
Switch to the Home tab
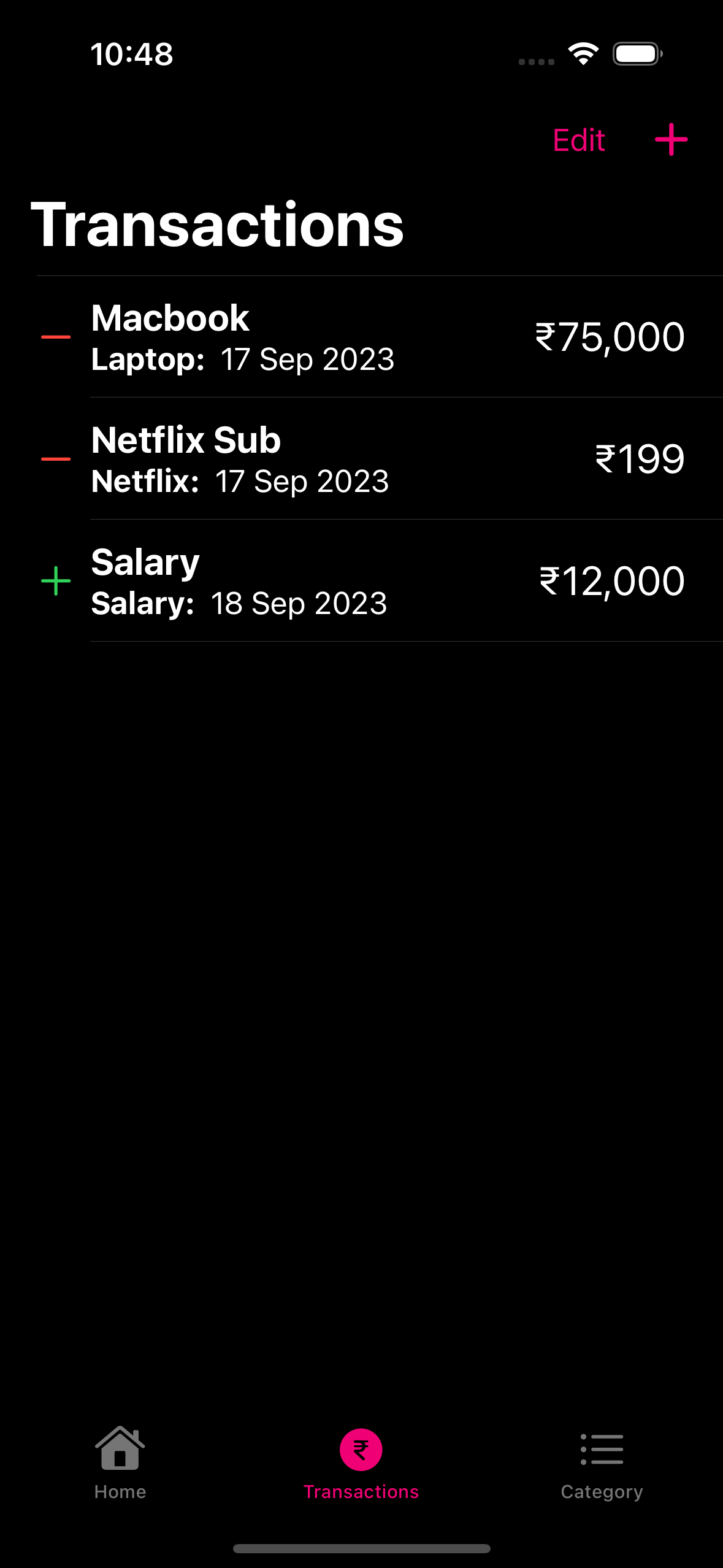120,1462
